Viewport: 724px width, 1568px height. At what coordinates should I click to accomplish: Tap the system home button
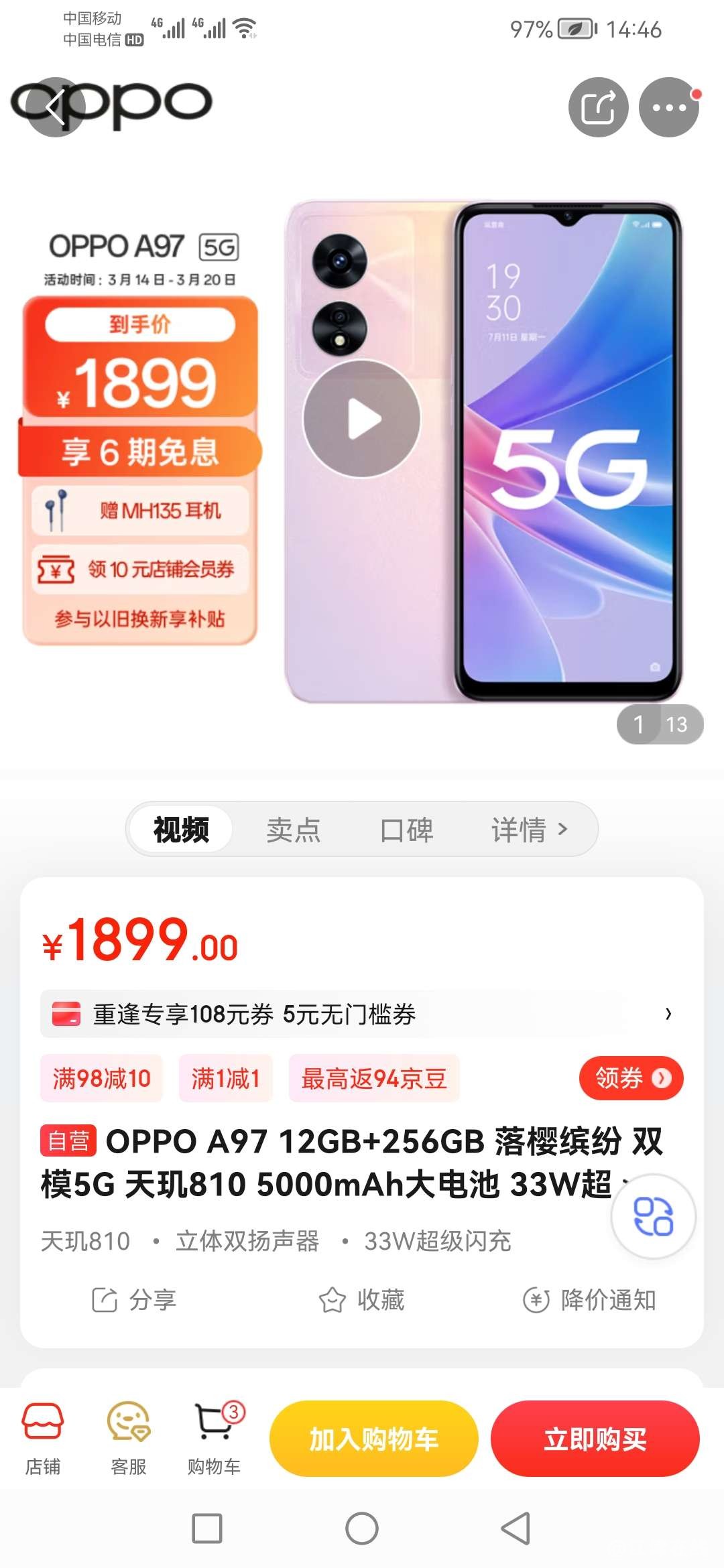(362, 1528)
